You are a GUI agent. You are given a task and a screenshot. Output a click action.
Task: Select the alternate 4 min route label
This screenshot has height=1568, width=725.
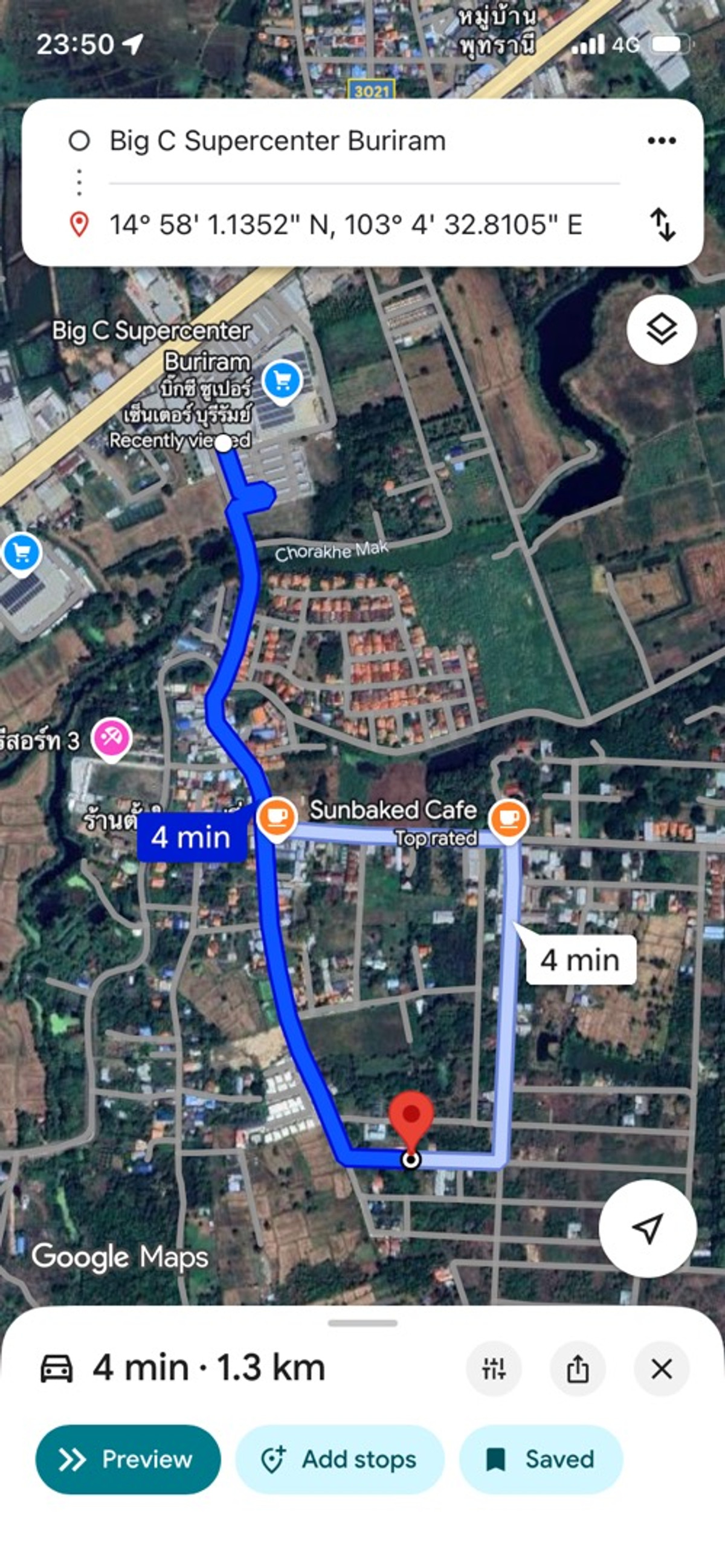click(581, 960)
